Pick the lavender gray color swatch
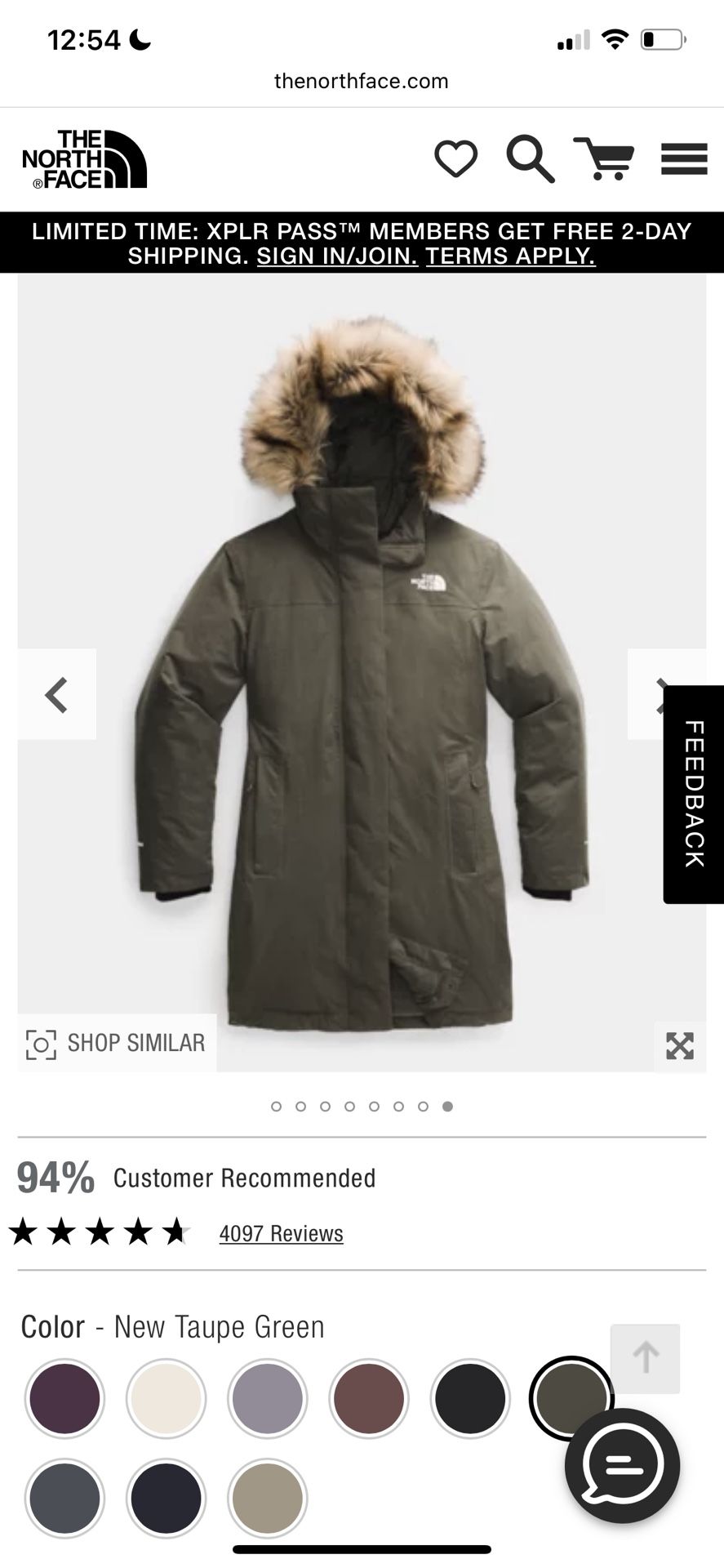 click(267, 1398)
